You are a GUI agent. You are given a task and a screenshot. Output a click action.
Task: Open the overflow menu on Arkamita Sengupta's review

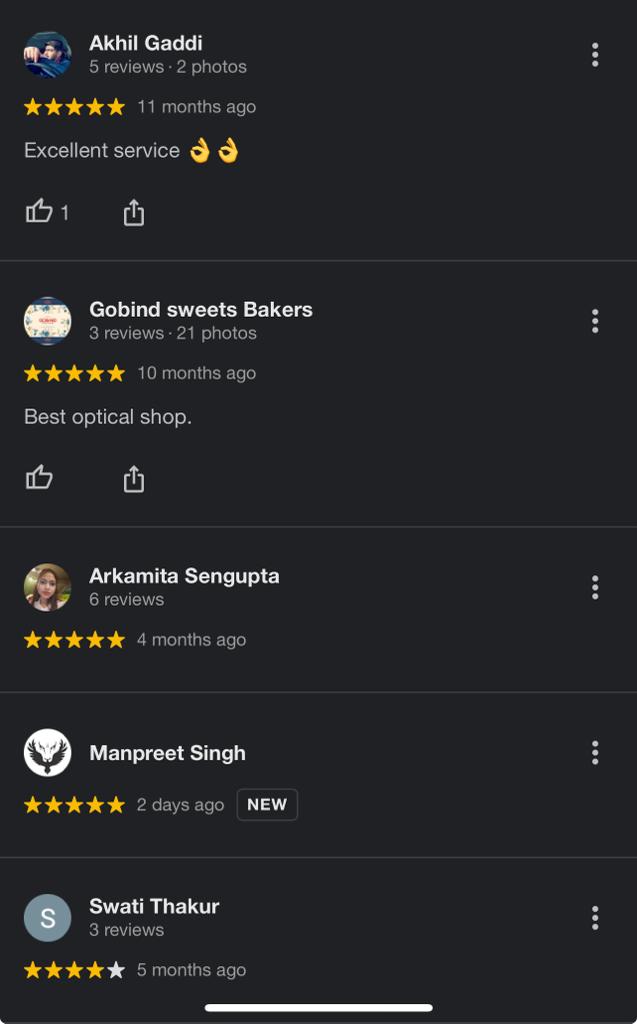coord(595,587)
